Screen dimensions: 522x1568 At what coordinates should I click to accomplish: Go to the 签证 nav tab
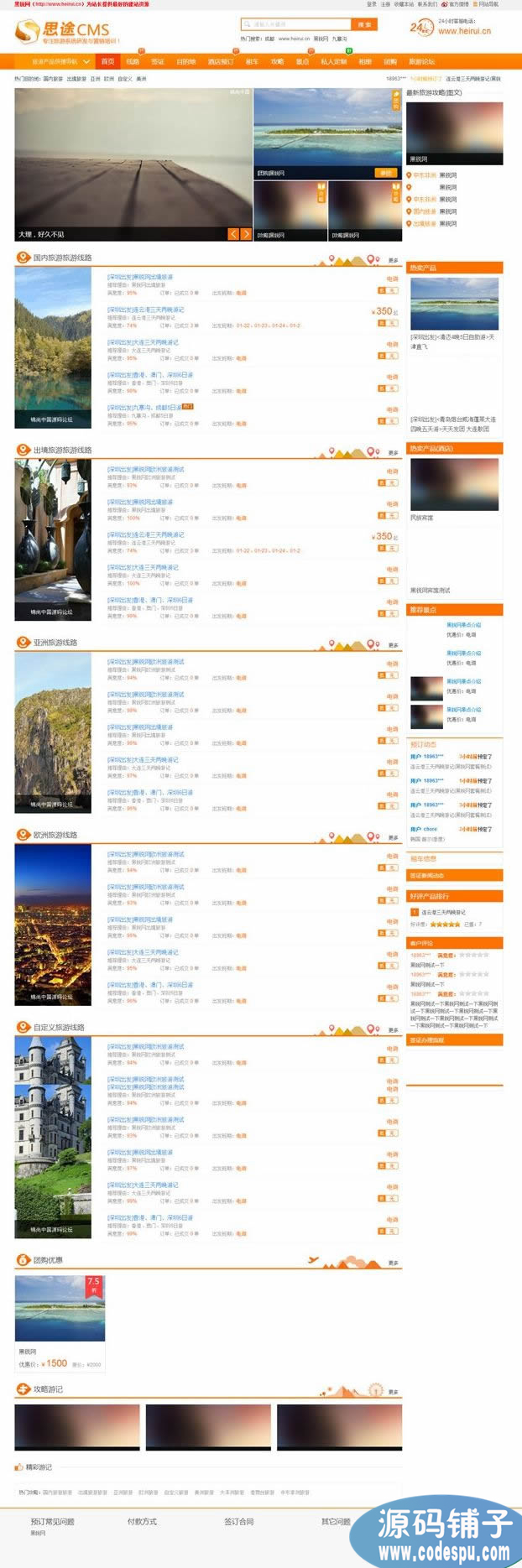[x=157, y=61]
